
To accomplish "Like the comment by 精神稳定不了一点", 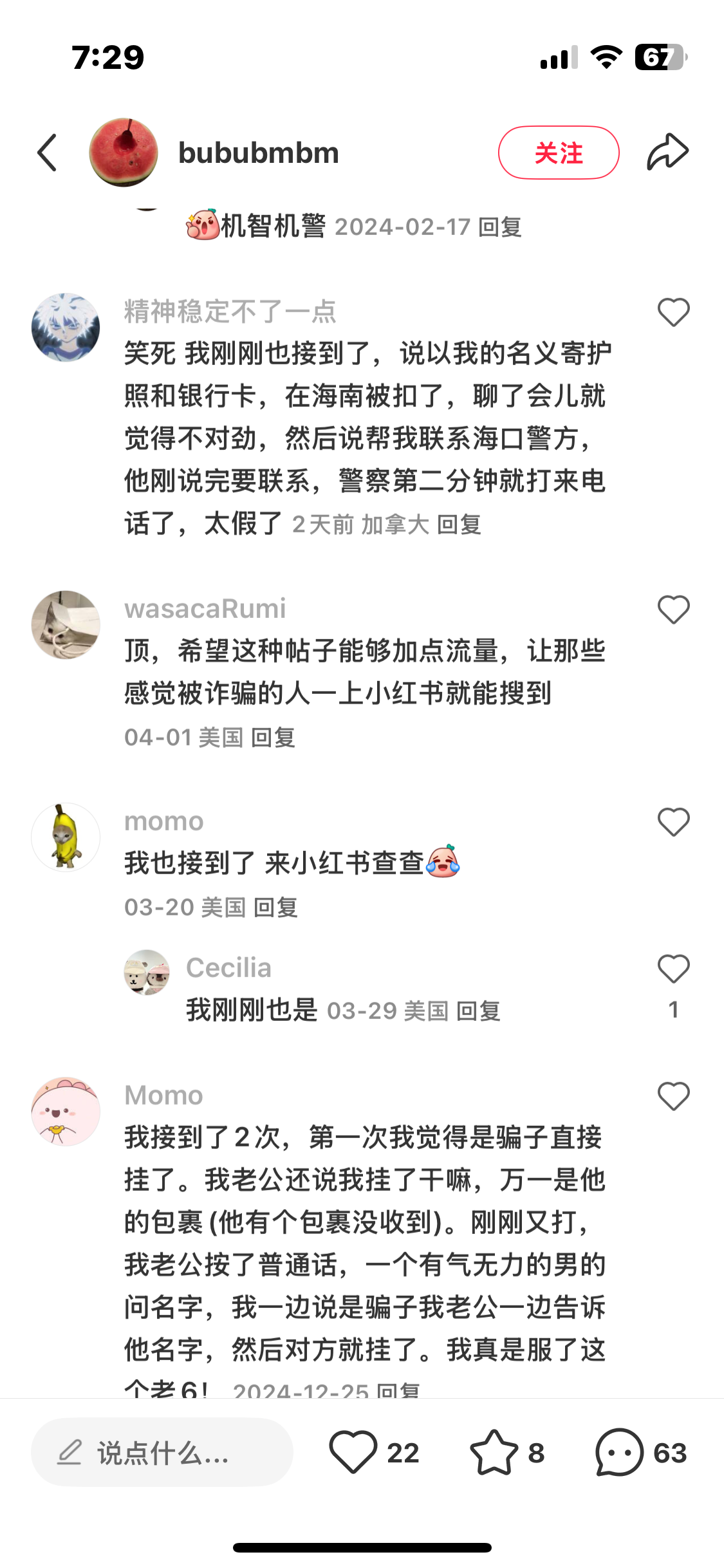I will point(673,313).
